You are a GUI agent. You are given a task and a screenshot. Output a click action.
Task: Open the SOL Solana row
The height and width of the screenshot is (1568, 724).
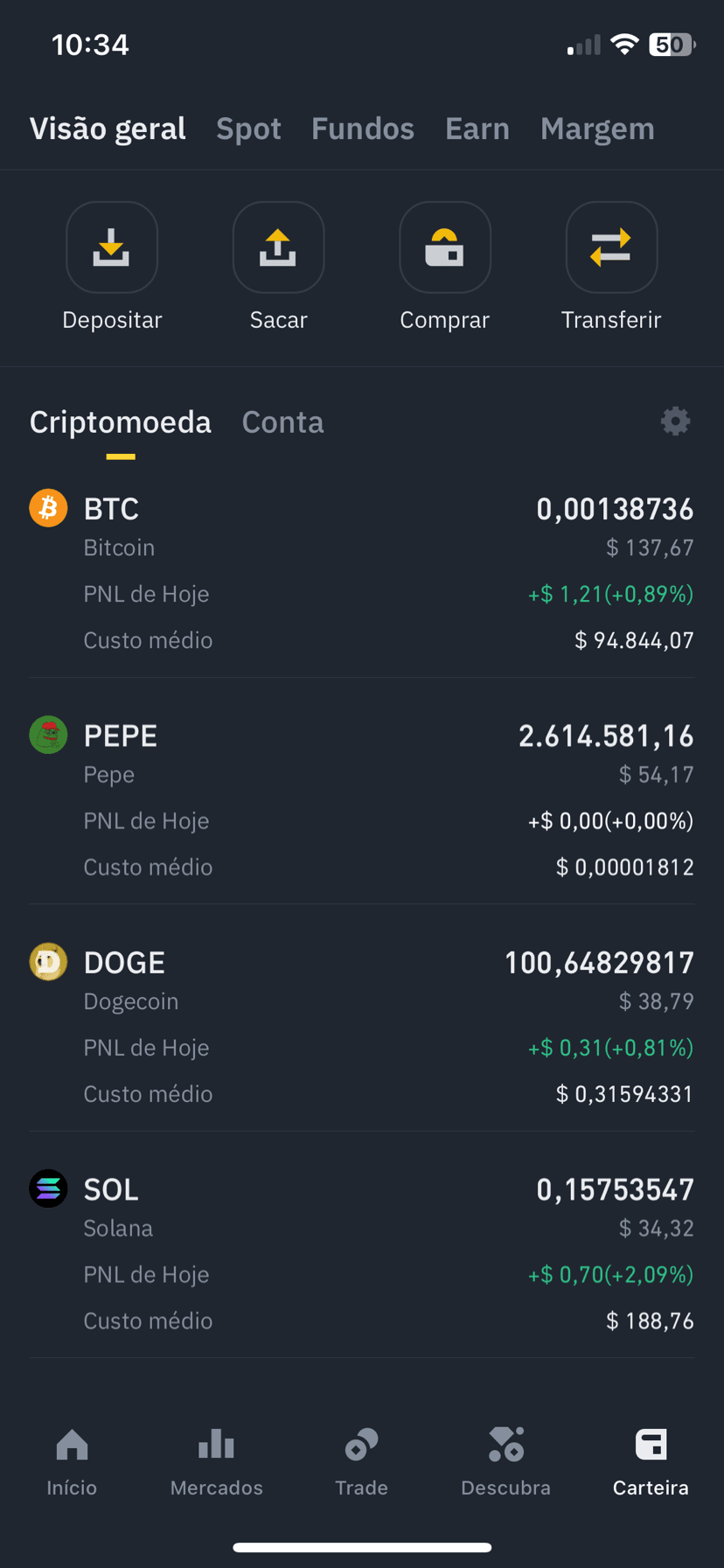[362, 1253]
